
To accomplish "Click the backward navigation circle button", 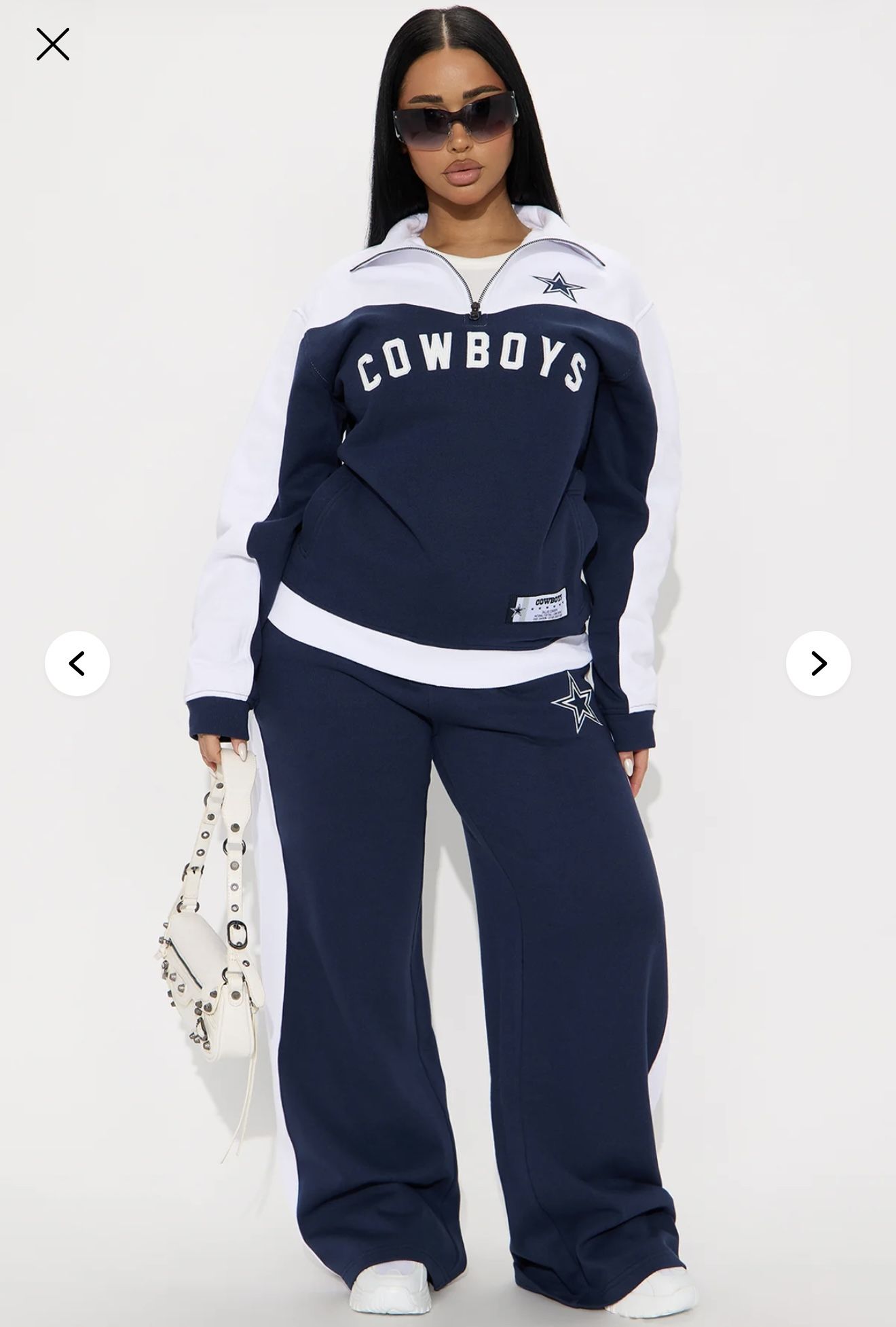I will tap(77, 663).
